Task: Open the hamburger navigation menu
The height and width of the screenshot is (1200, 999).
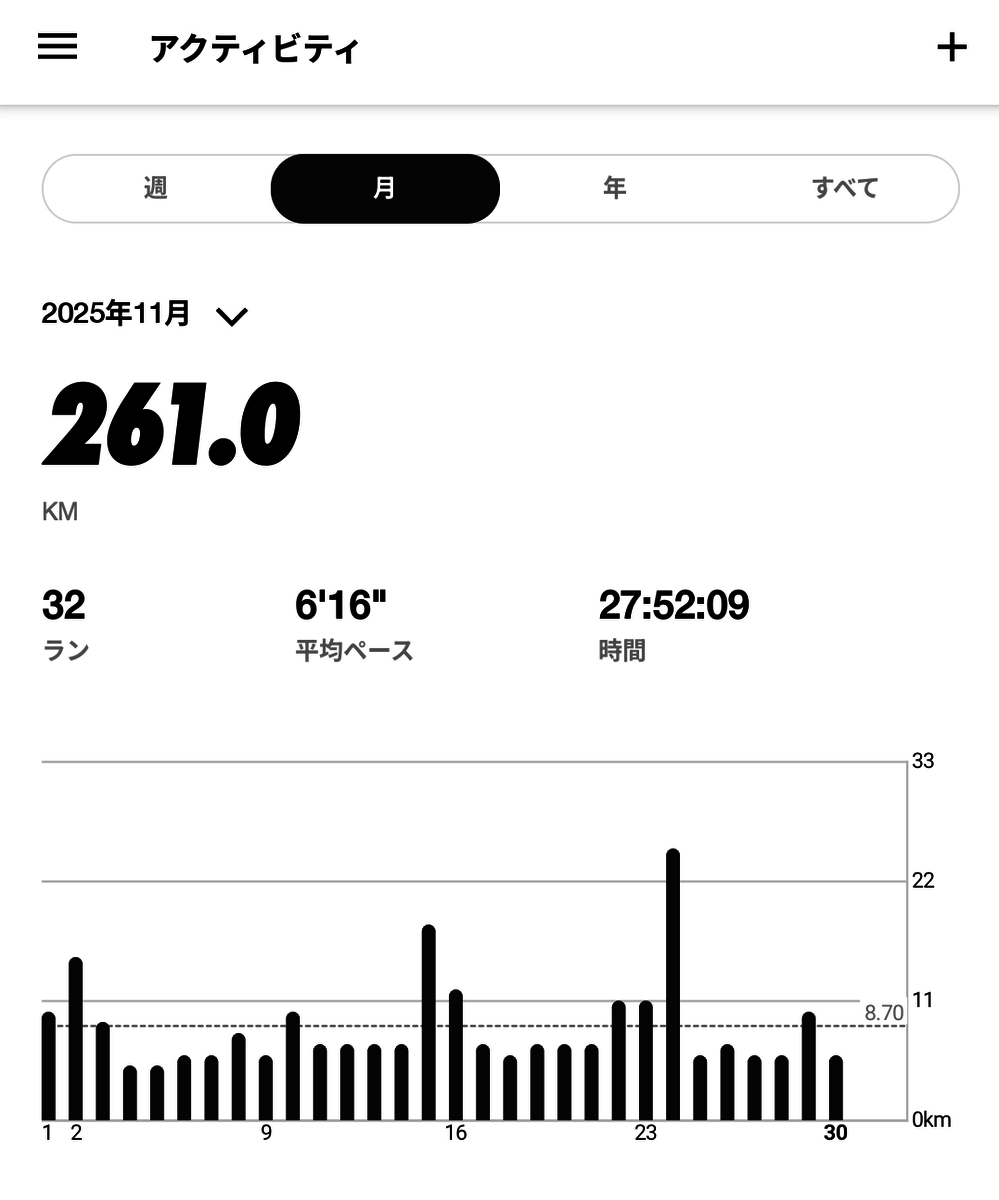Action: [58, 47]
